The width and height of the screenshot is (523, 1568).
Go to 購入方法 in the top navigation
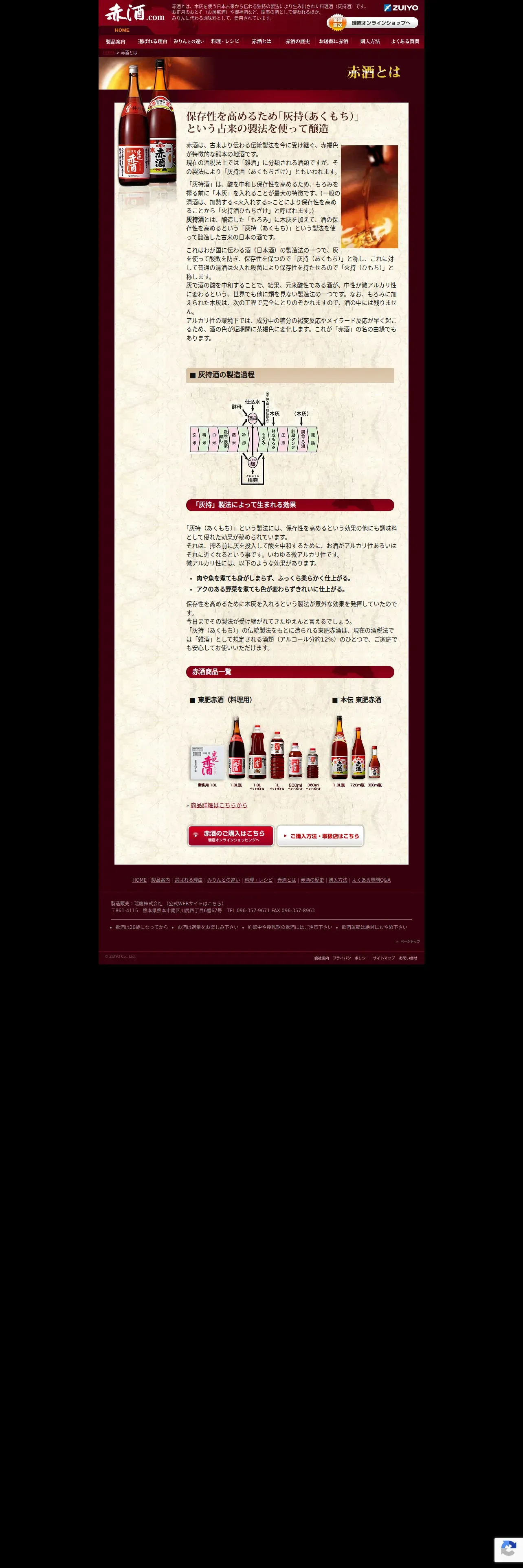pos(369,42)
